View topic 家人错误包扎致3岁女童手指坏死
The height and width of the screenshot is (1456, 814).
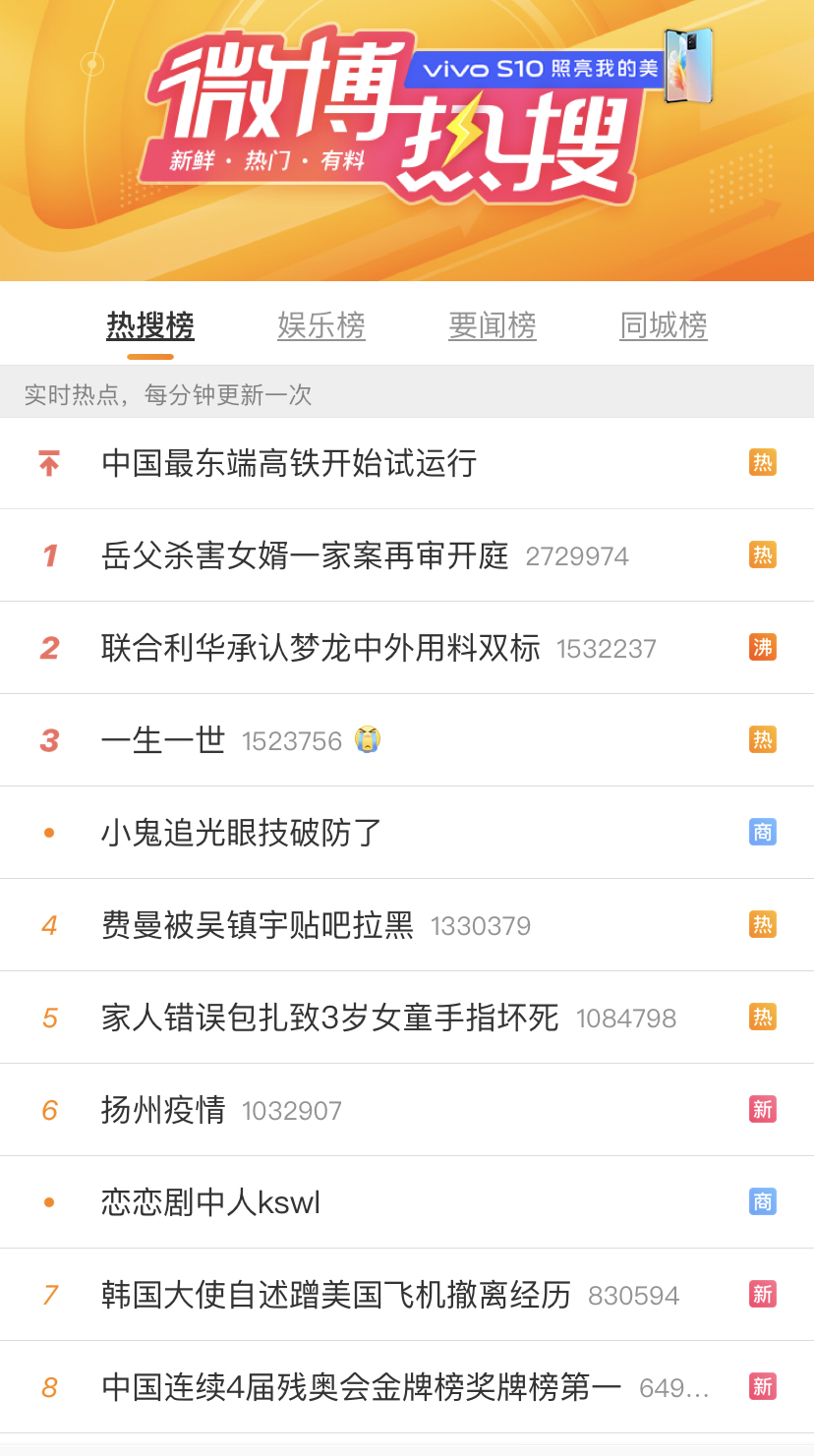click(330, 1018)
